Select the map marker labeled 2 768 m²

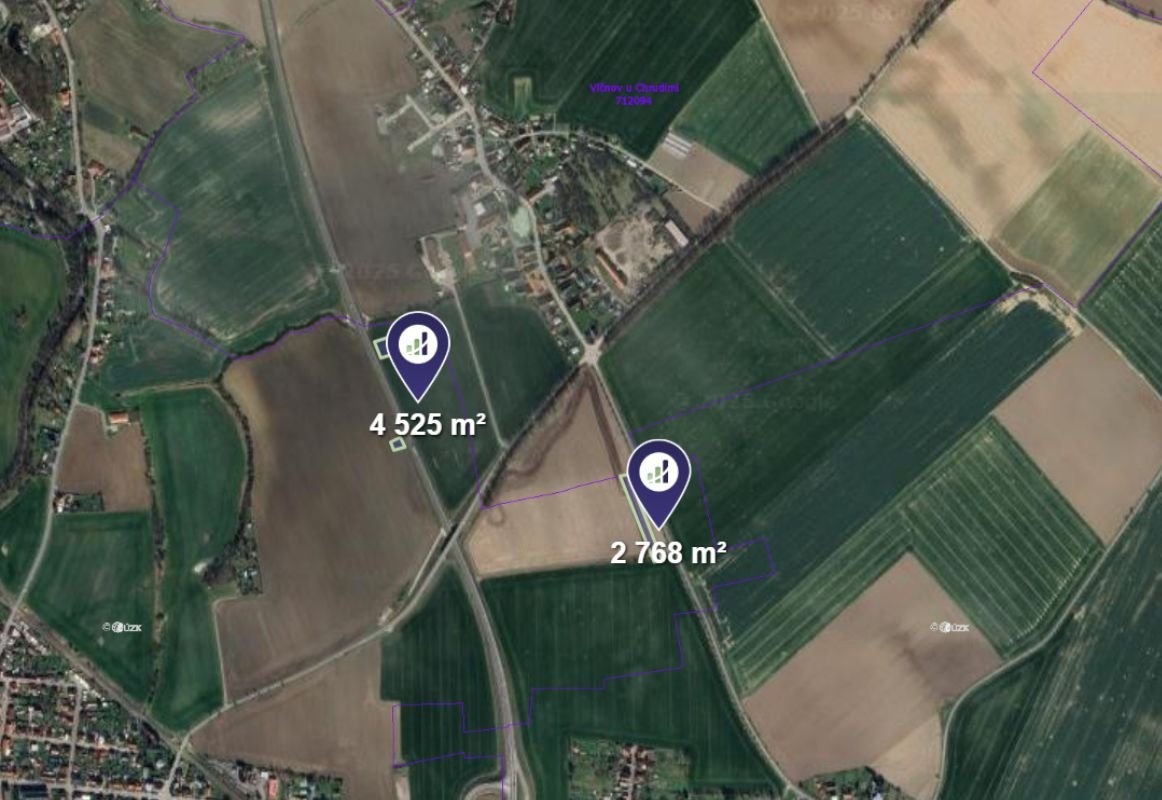[659, 476]
